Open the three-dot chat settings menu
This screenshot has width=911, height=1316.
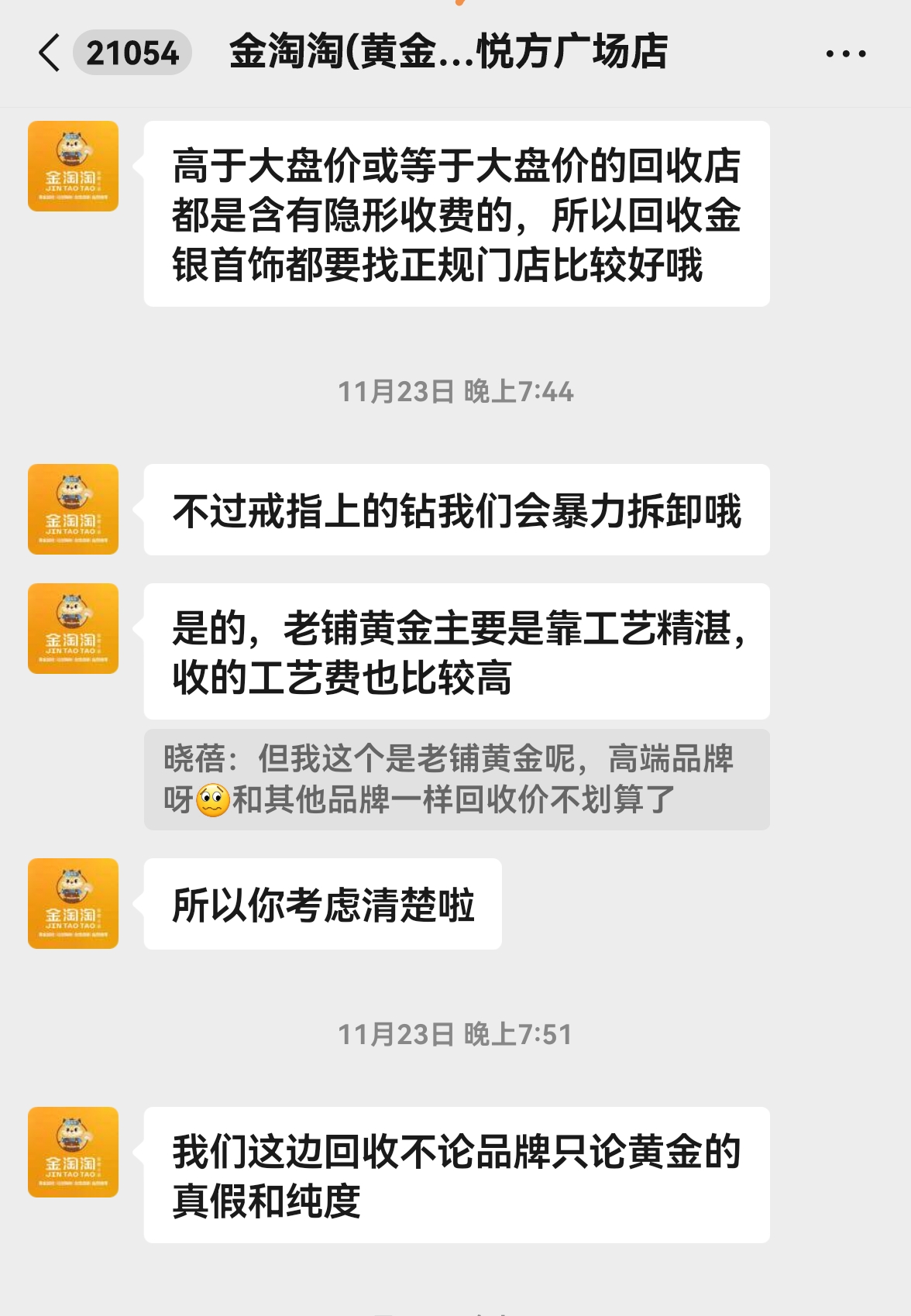click(845, 54)
